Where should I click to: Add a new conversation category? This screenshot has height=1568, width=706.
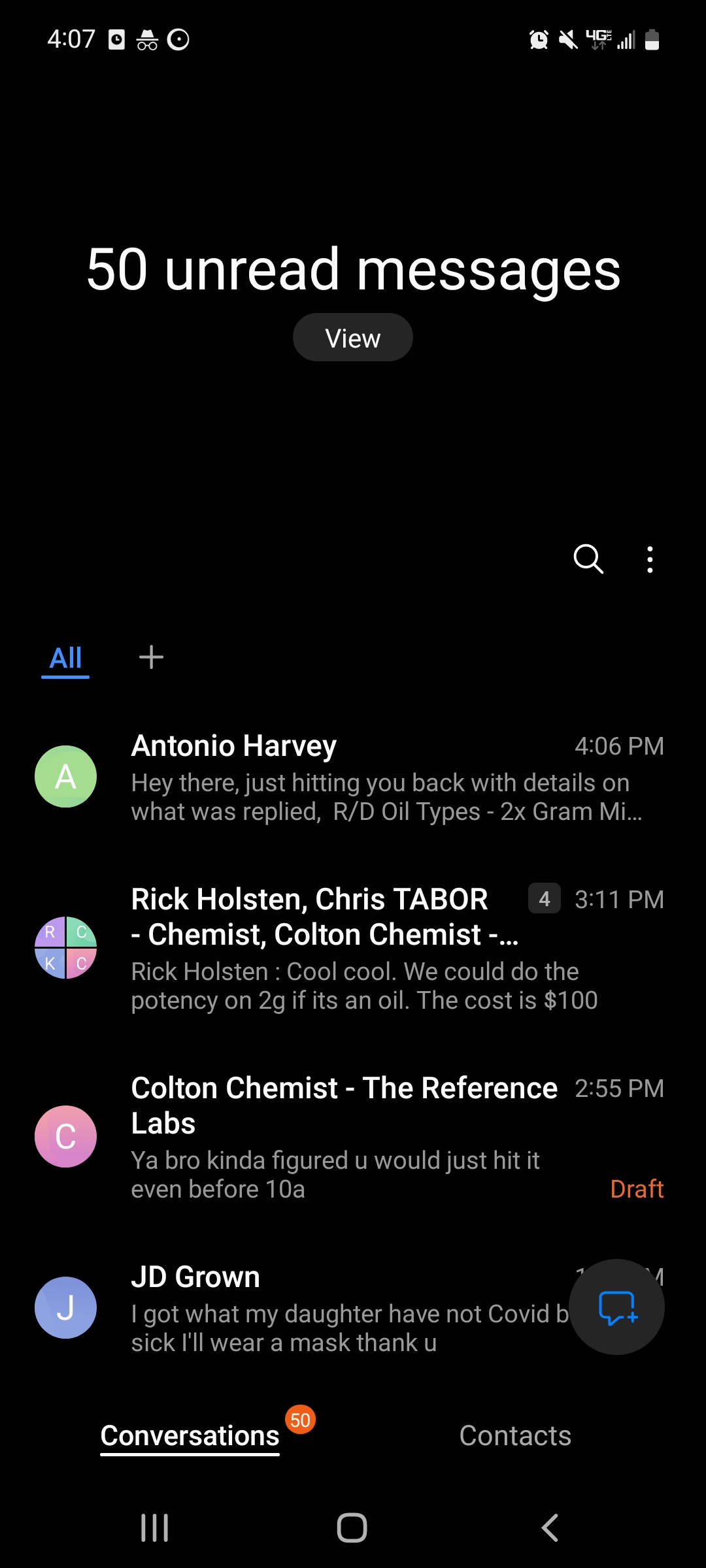[151, 657]
